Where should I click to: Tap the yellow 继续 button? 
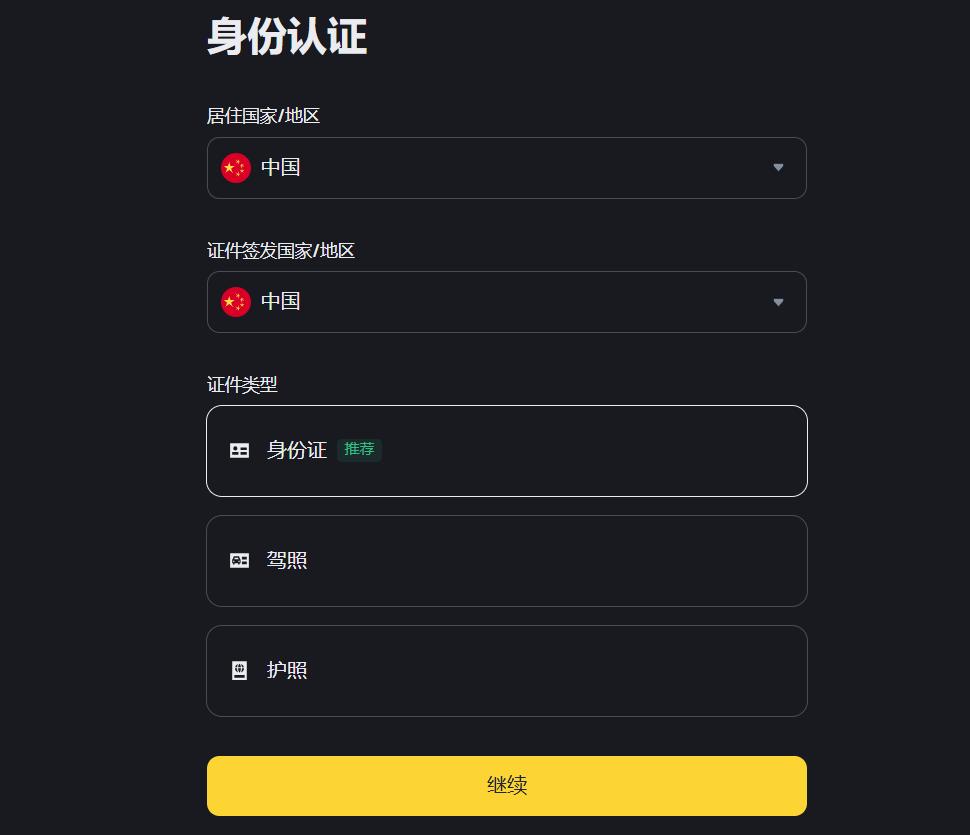point(506,786)
